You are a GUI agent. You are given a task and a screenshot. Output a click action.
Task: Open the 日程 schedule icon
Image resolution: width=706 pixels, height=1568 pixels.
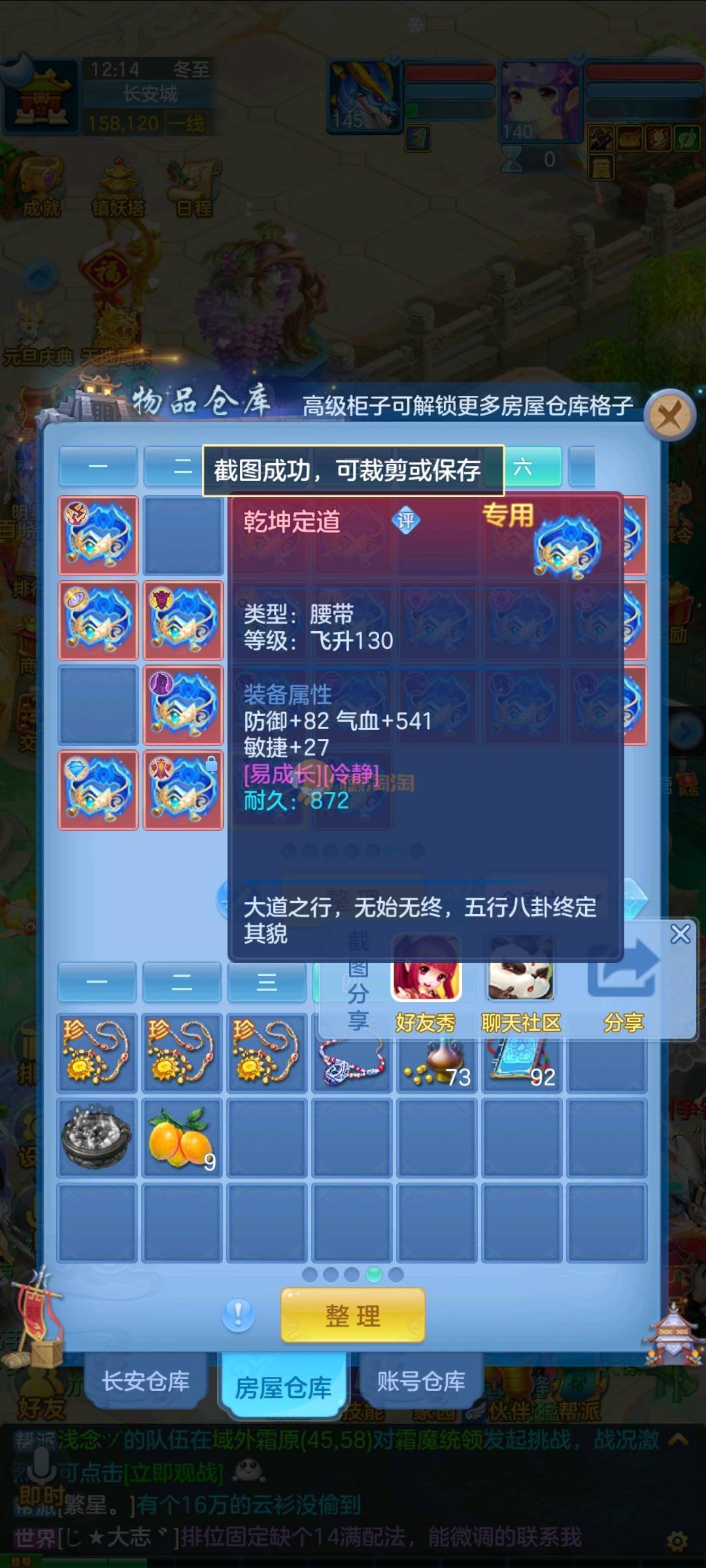(195, 189)
